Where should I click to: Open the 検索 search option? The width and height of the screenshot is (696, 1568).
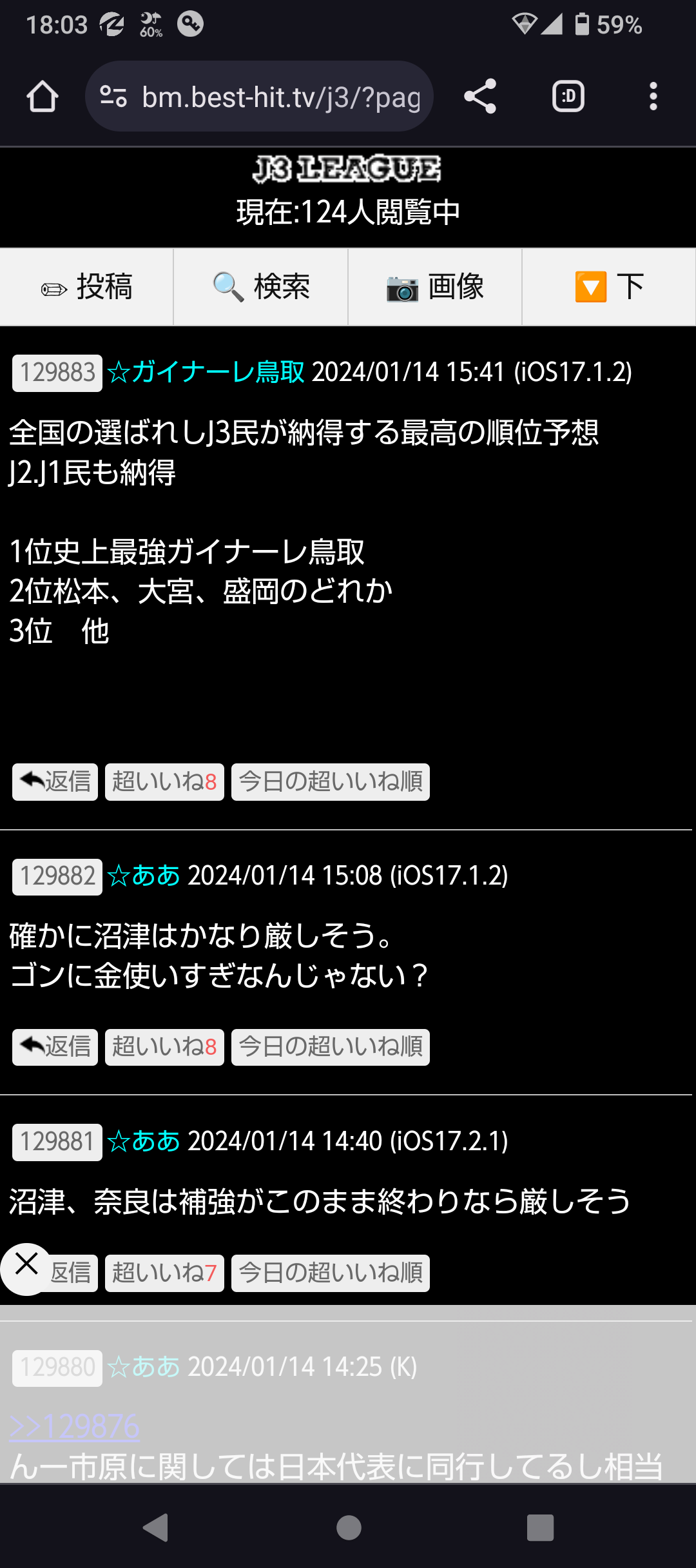pyautogui.click(x=261, y=287)
